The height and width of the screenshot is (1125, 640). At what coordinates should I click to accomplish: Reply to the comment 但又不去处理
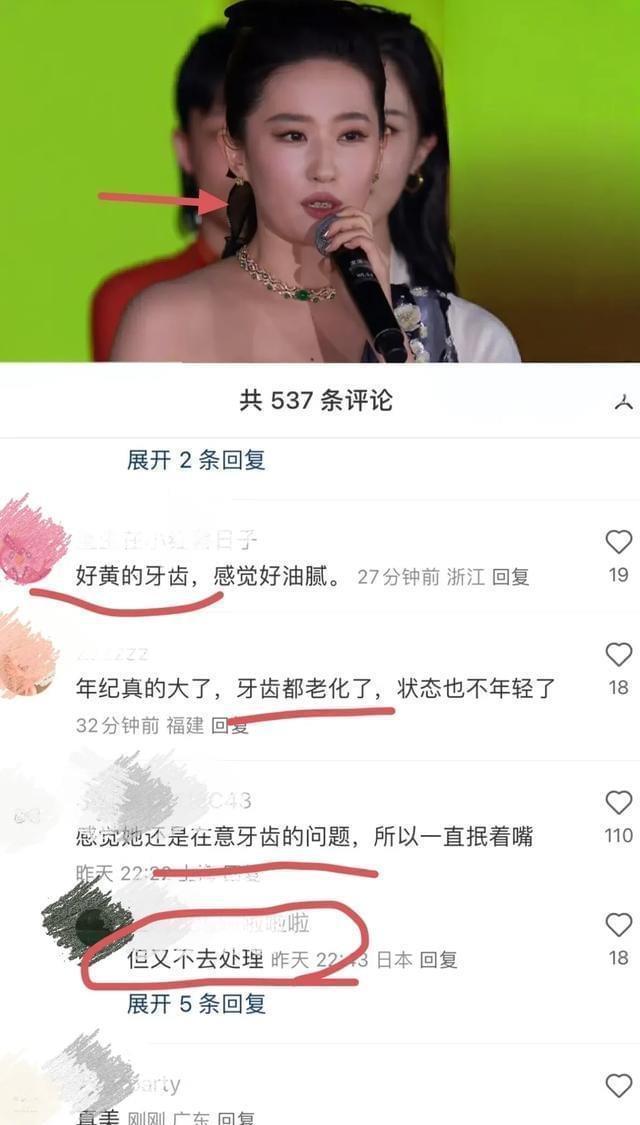438,960
